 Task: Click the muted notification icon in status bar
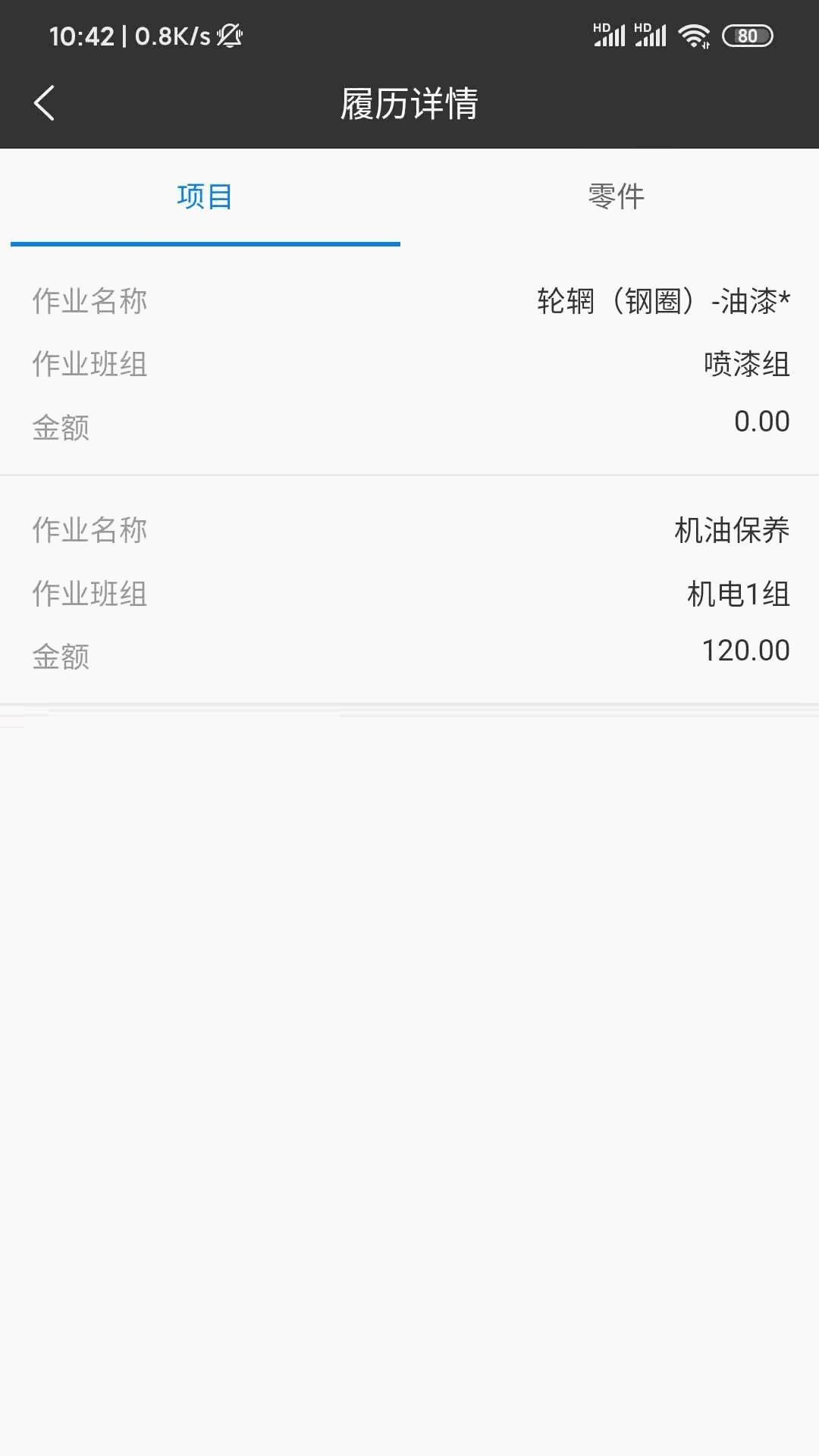point(230,34)
